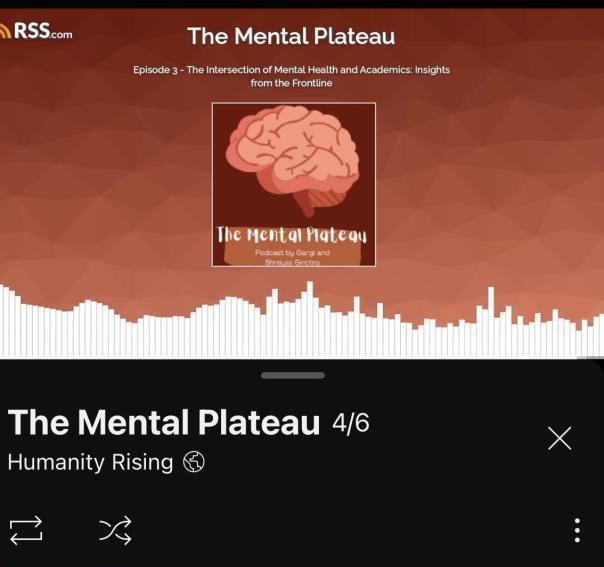The image size is (604, 567).
Task: Open the Humanity Rising channel
Action: coord(90,463)
